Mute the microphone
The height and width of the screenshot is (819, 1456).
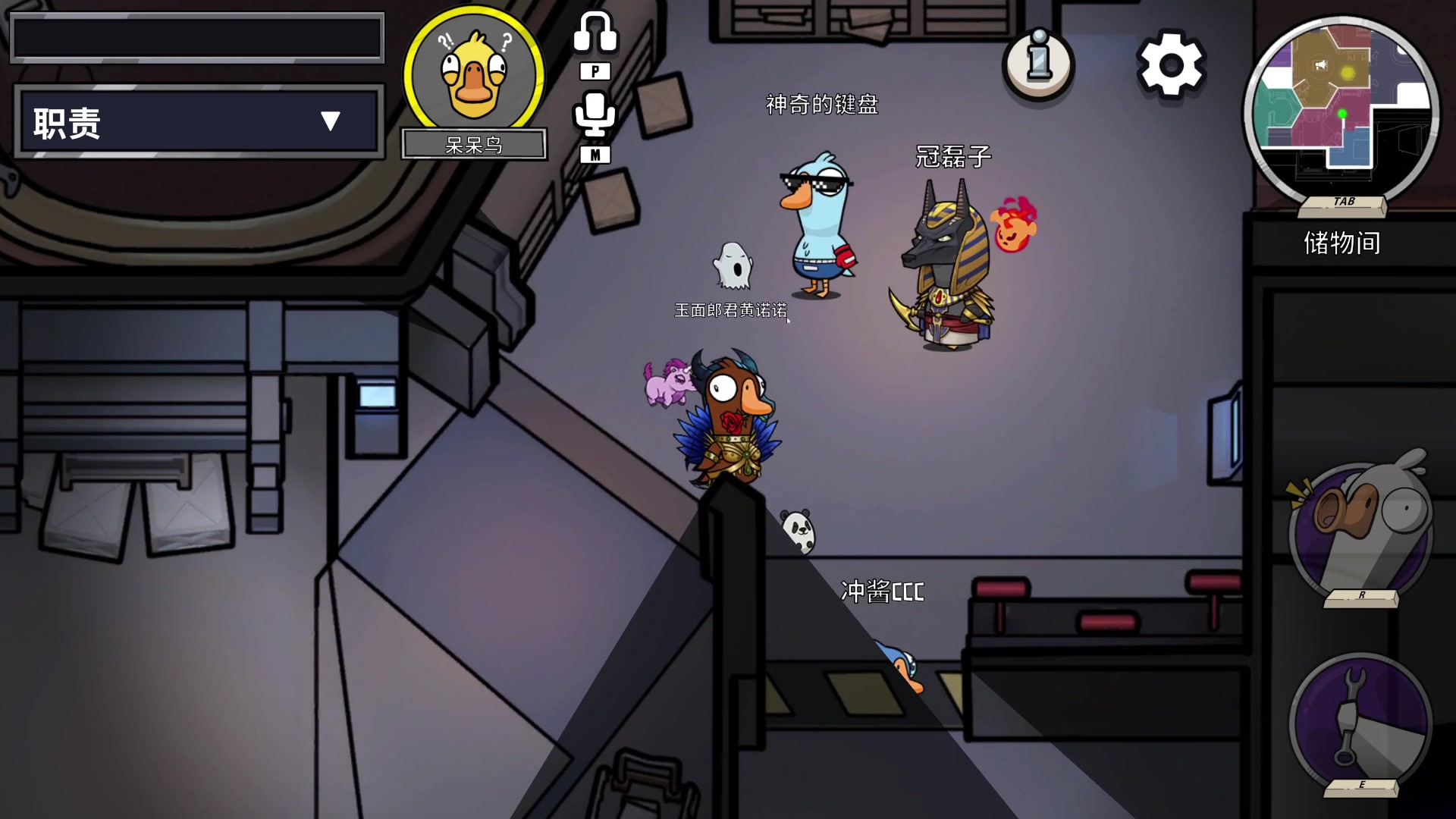pos(595,115)
